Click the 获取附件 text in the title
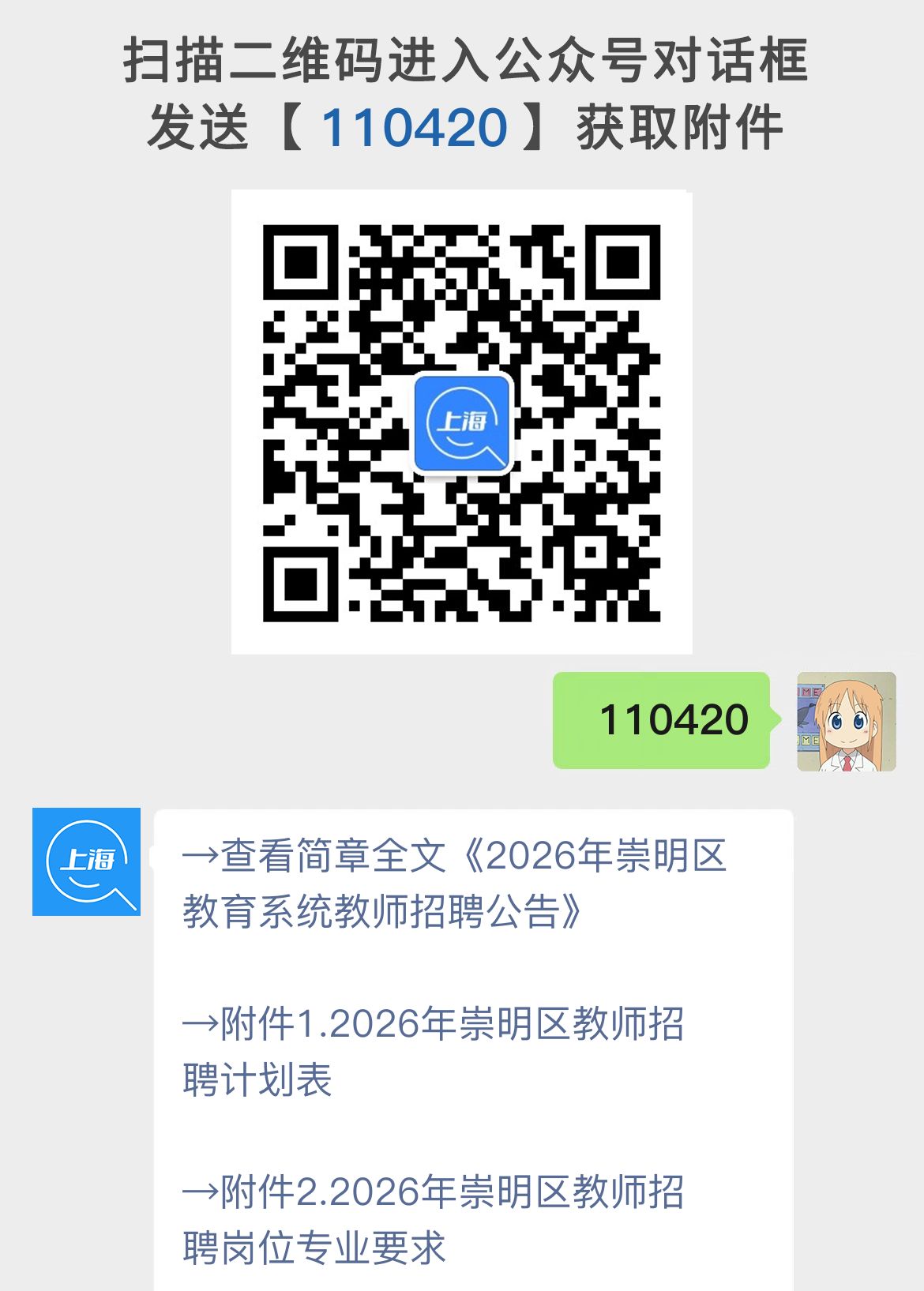This screenshot has width=924, height=1291. pos(681,125)
